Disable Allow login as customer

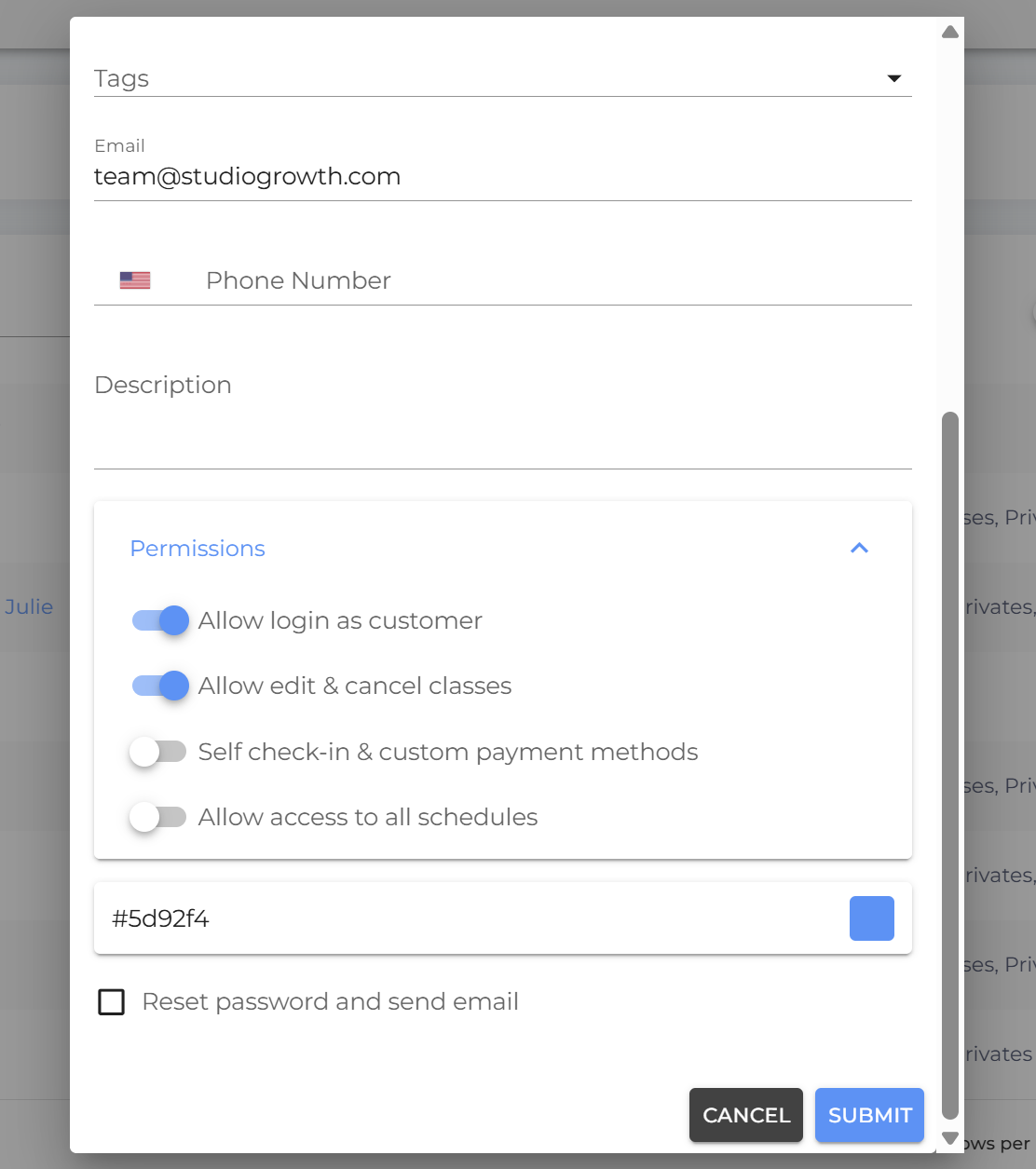coord(160,620)
